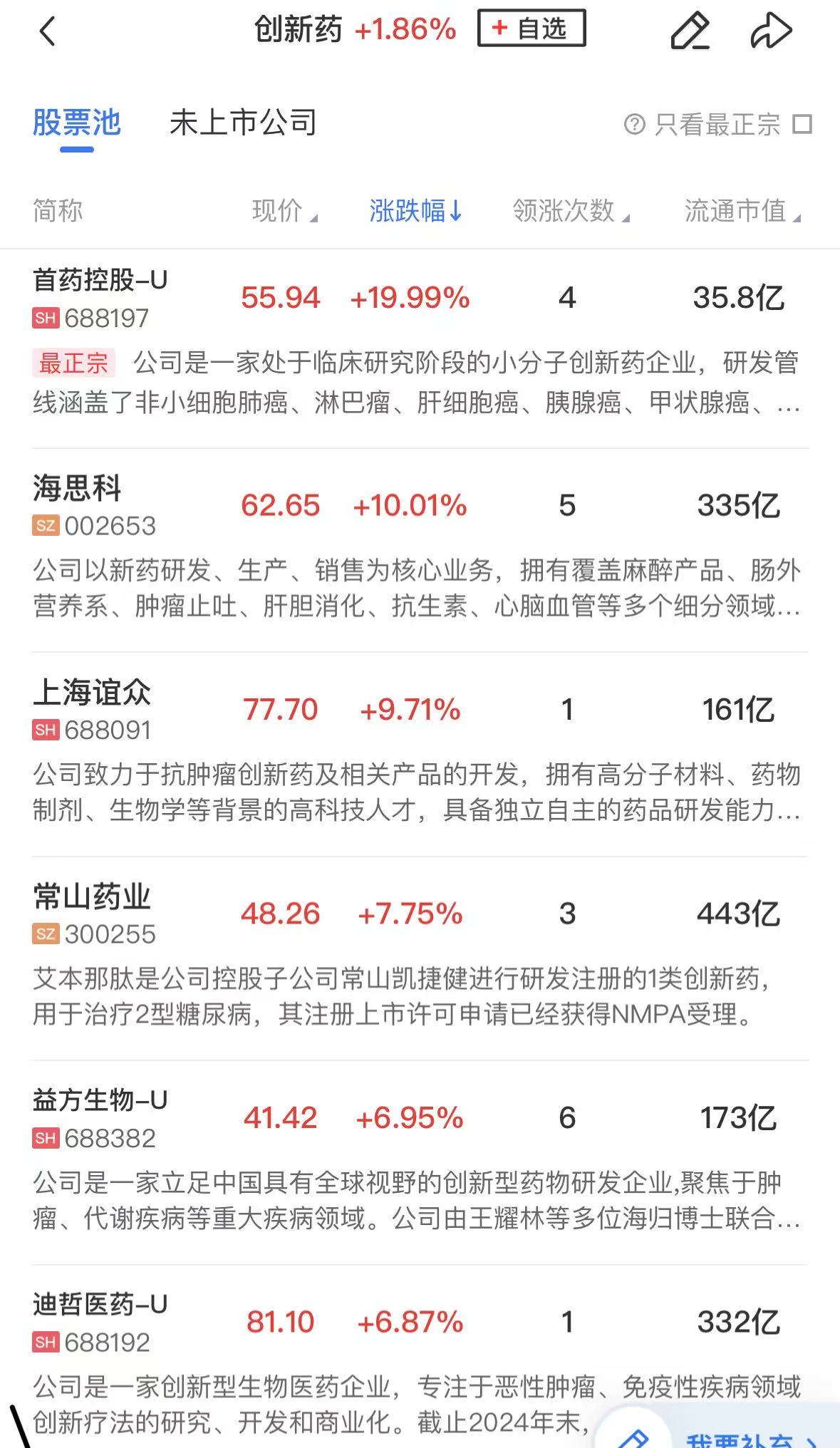Sort the list by 现价

[x=284, y=211]
